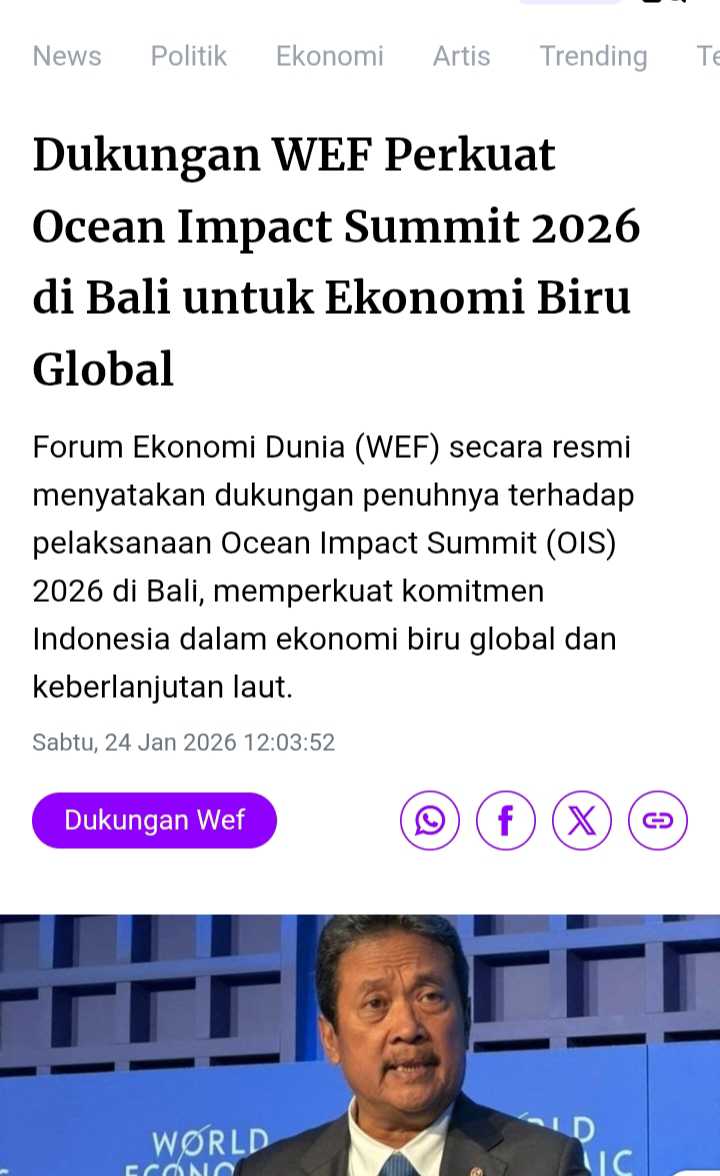Tap the Dukungan Wef tag chip

pyautogui.click(x=154, y=821)
